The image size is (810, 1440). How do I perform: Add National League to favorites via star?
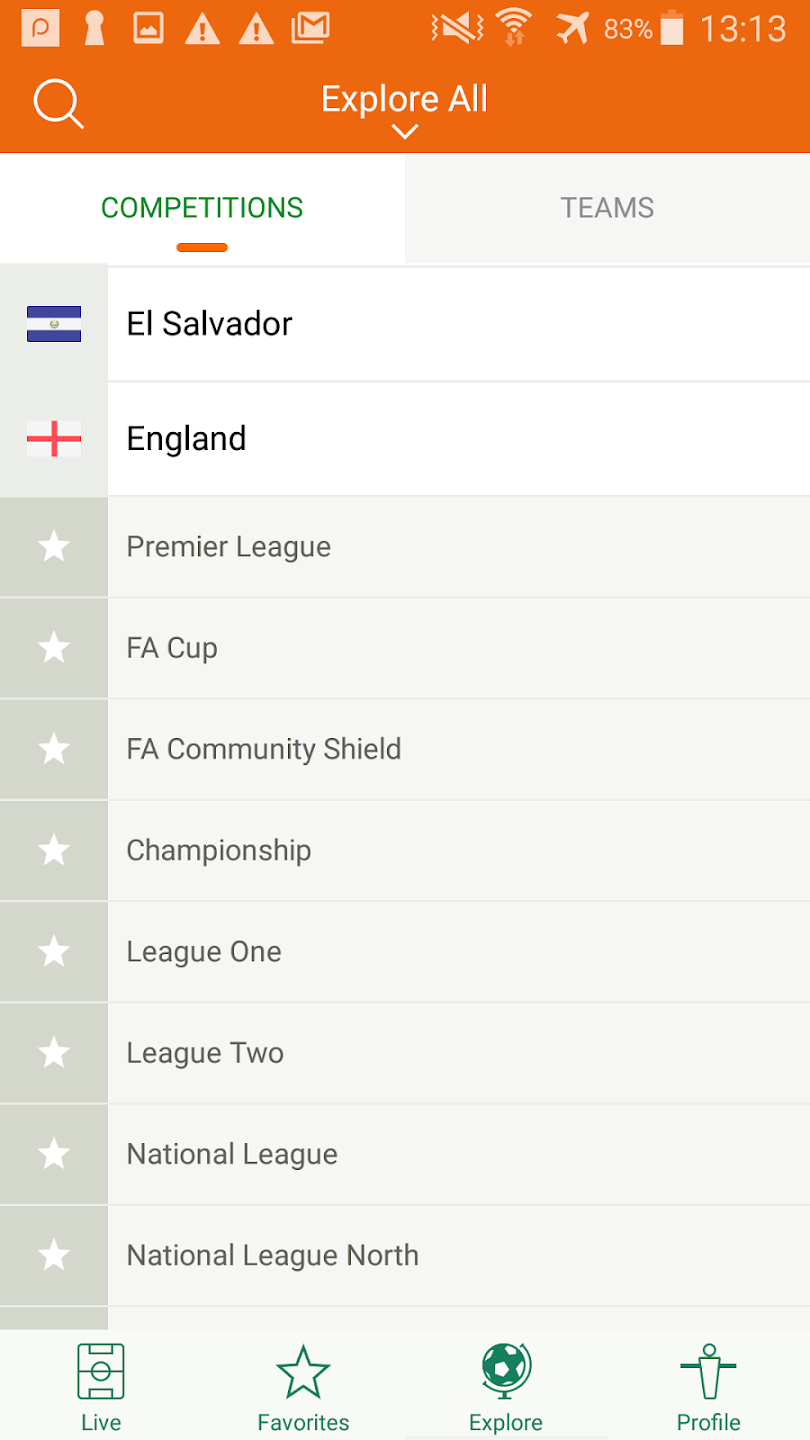pyautogui.click(x=54, y=1155)
